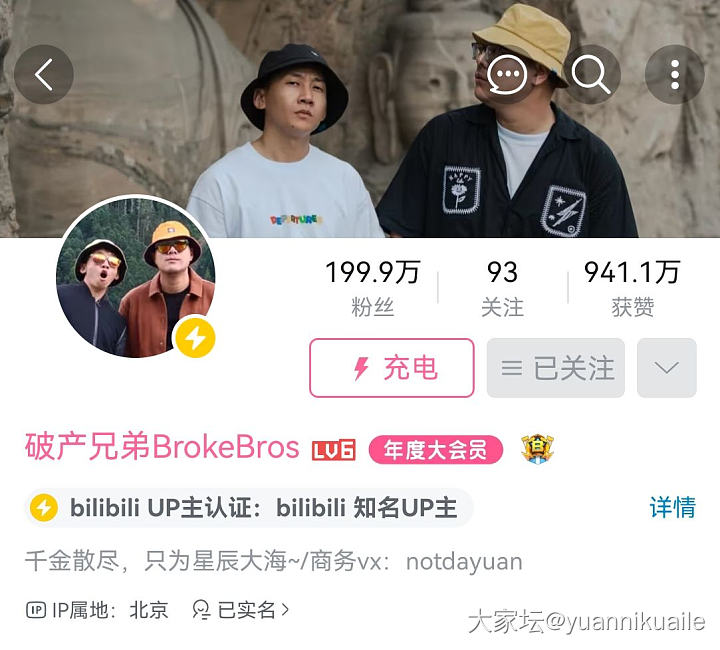View the BrokeBros profile avatar
The image size is (720, 650).
(x=136, y=277)
